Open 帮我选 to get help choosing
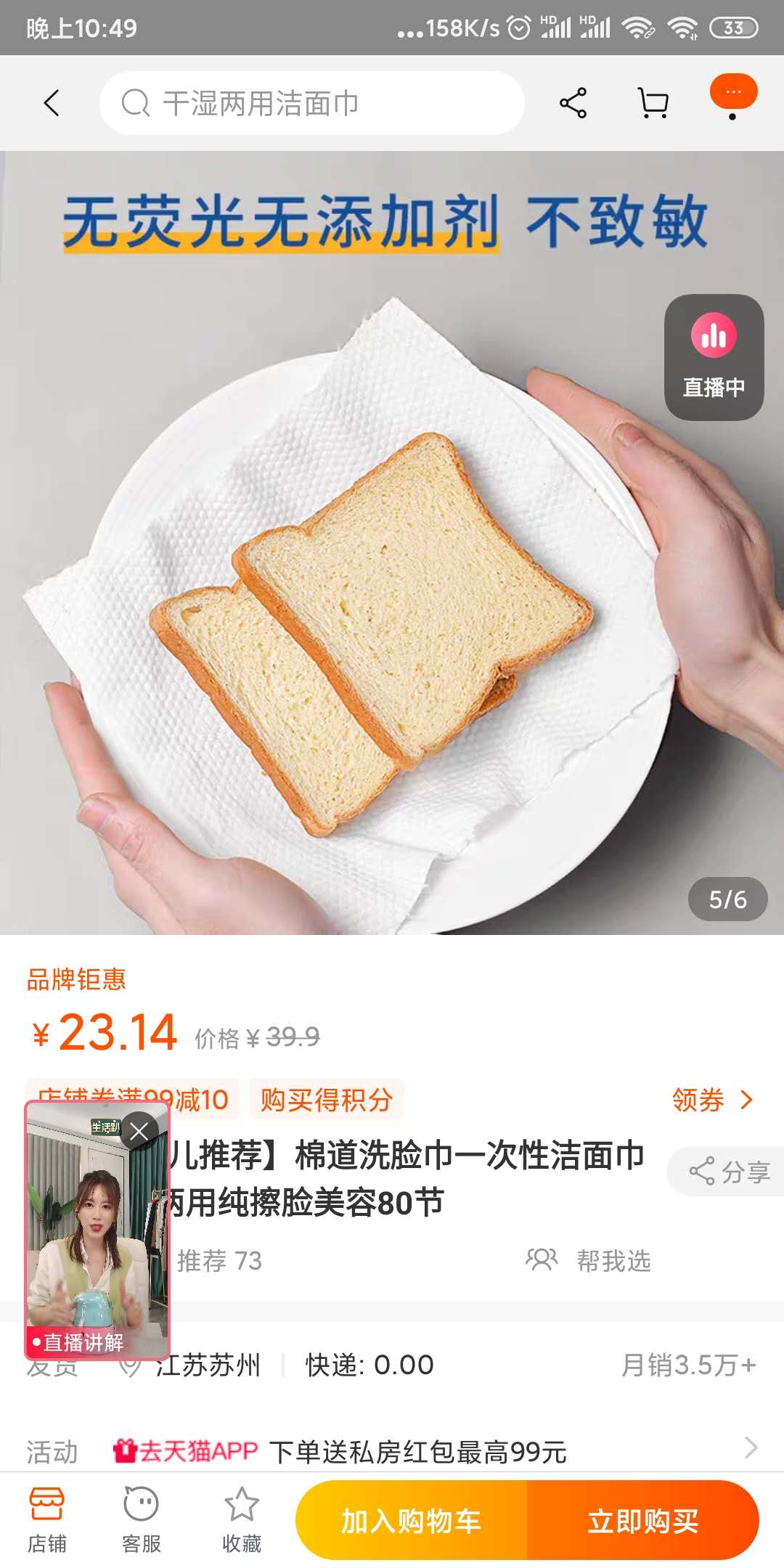 coord(589,1261)
